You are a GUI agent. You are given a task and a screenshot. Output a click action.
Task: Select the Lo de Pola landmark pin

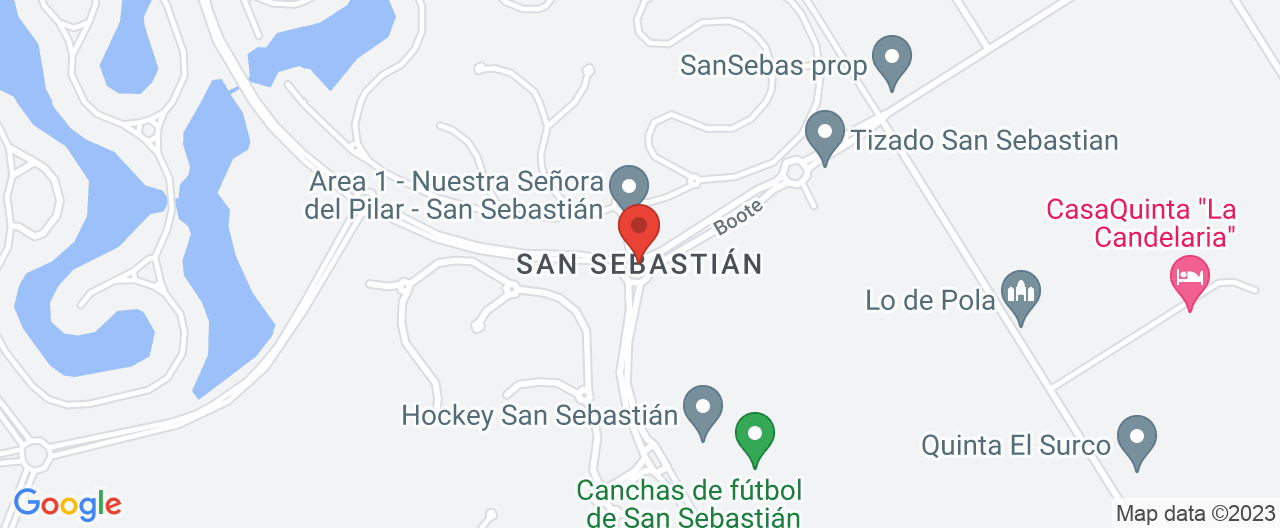pyautogui.click(x=1021, y=293)
